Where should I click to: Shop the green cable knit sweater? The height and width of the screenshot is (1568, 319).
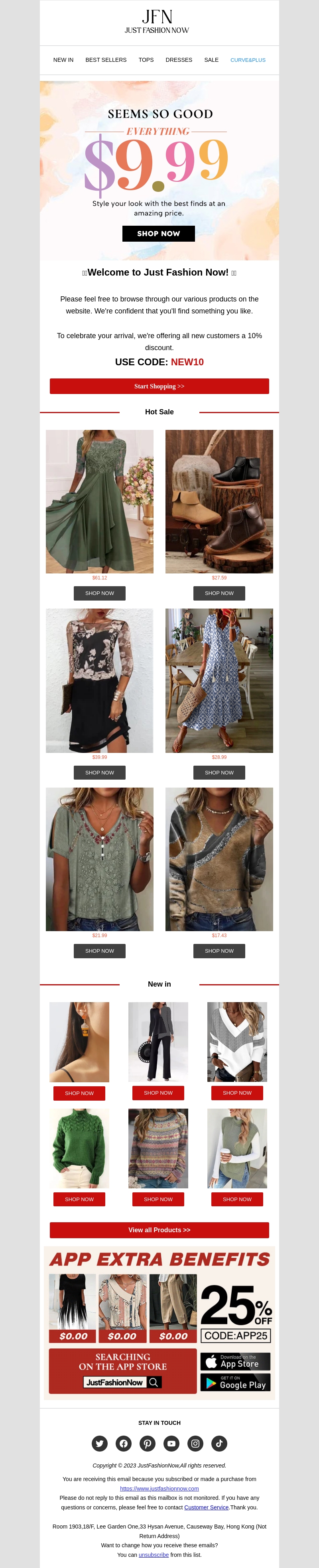coord(79,1199)
